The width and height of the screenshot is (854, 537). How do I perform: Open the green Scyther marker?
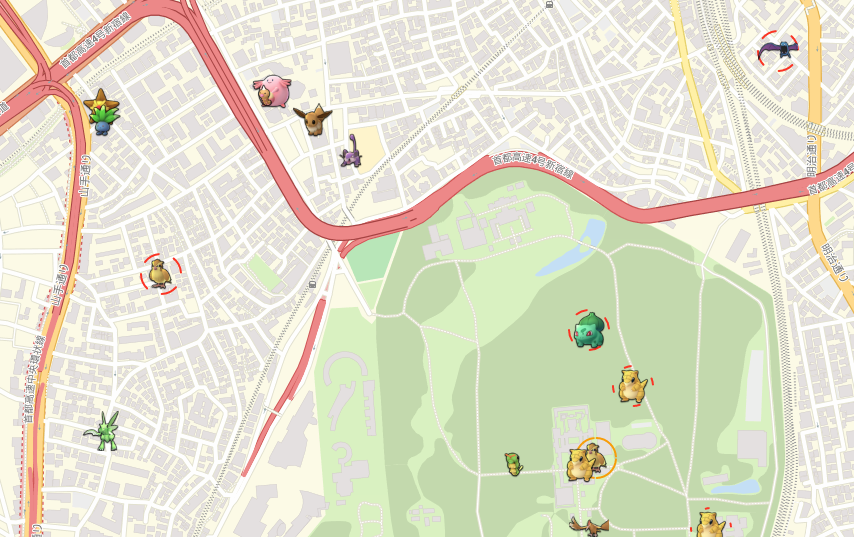point(104,431)
